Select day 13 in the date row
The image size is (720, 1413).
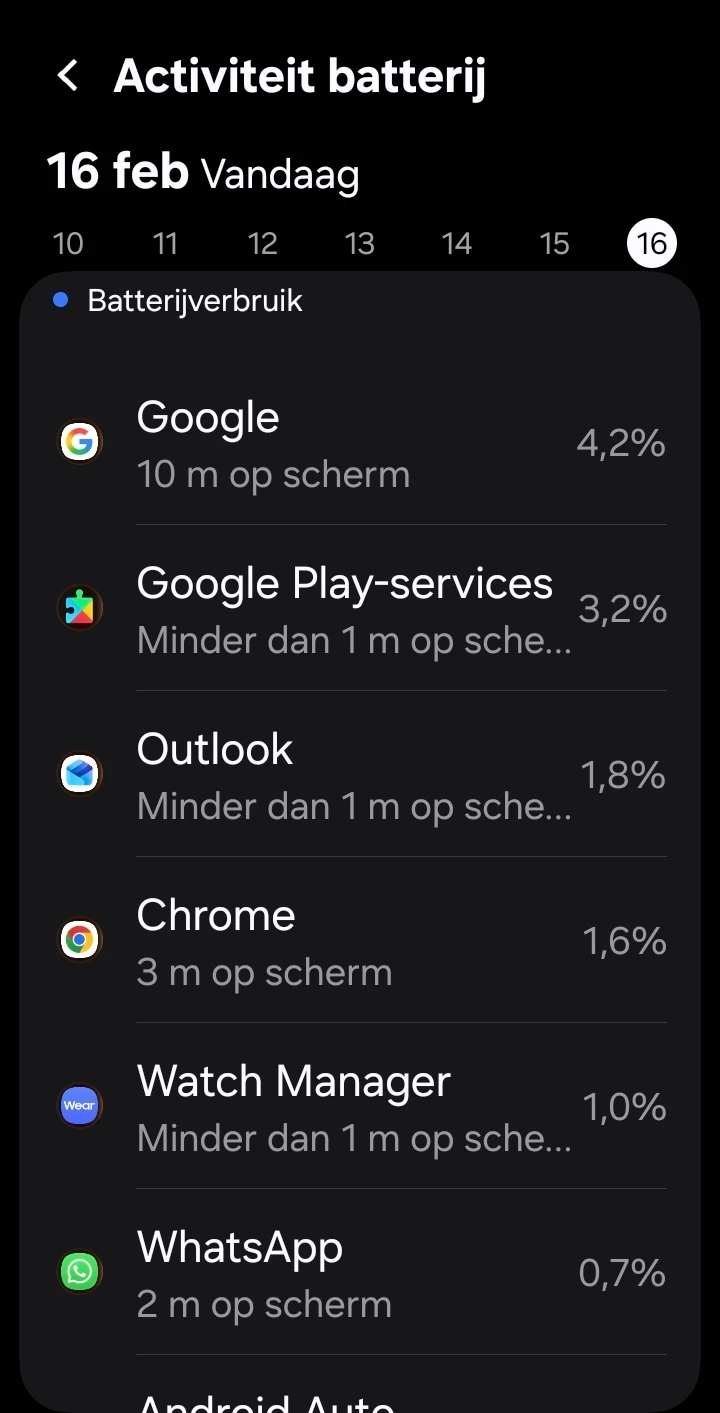359,243
